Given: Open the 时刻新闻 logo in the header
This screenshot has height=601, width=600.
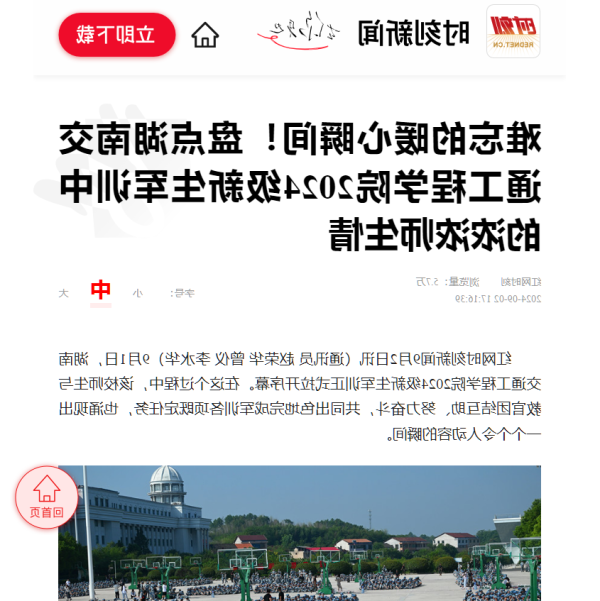Looking at the screenshot, I should tap(414, 33).
